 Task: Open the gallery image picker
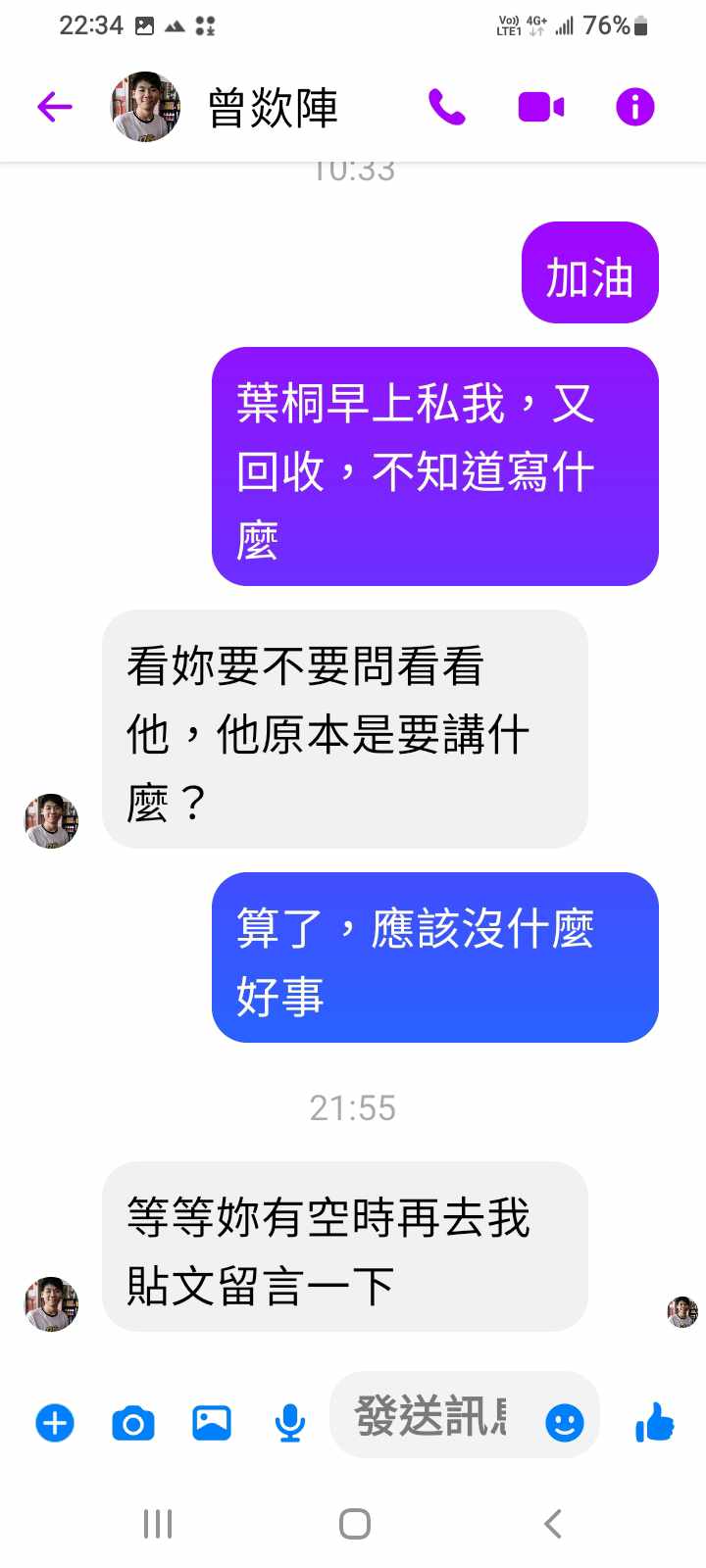point(212,1422)
